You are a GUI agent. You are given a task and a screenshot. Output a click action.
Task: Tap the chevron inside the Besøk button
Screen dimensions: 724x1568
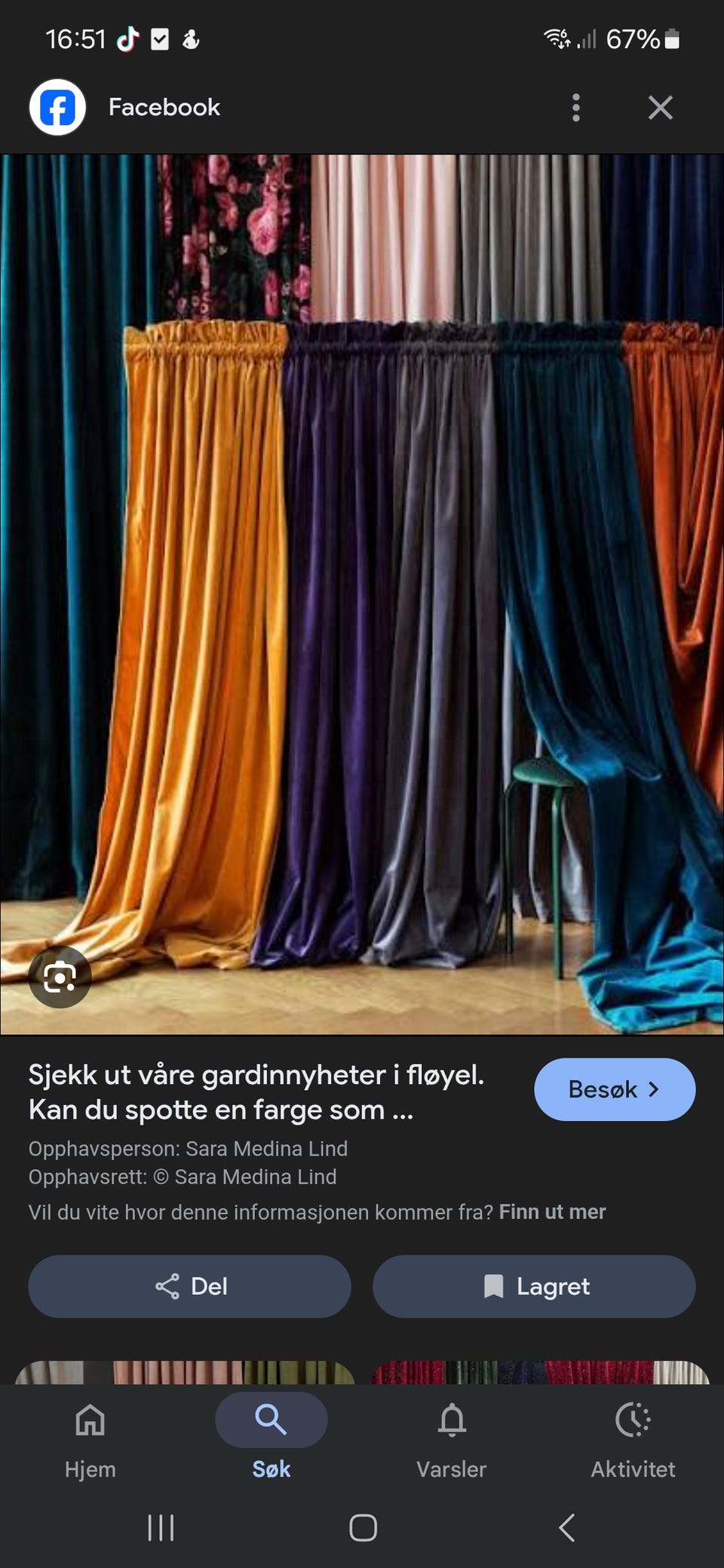(x=653, y=1089)
